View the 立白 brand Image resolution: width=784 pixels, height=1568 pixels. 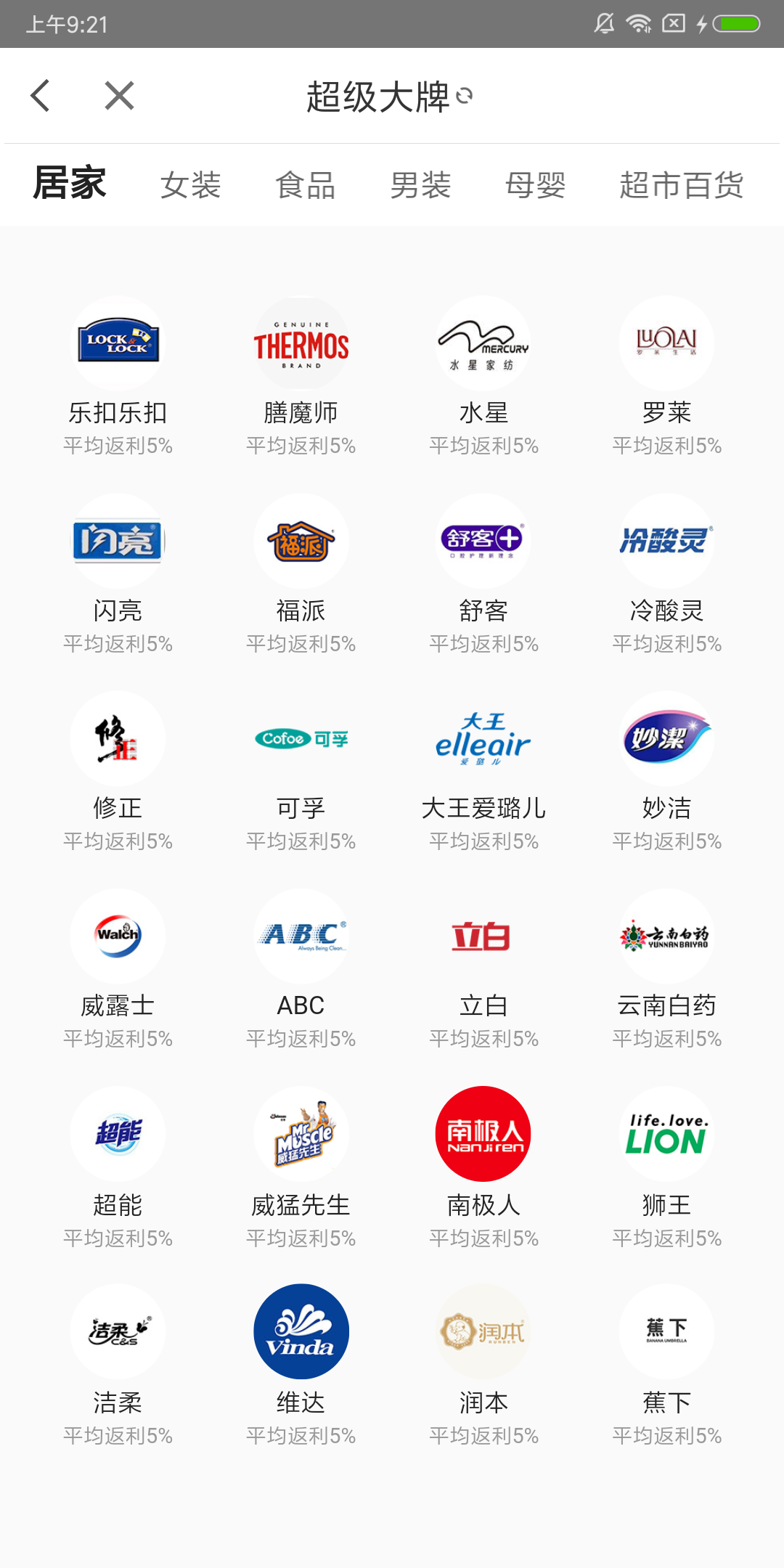[483, 969]
